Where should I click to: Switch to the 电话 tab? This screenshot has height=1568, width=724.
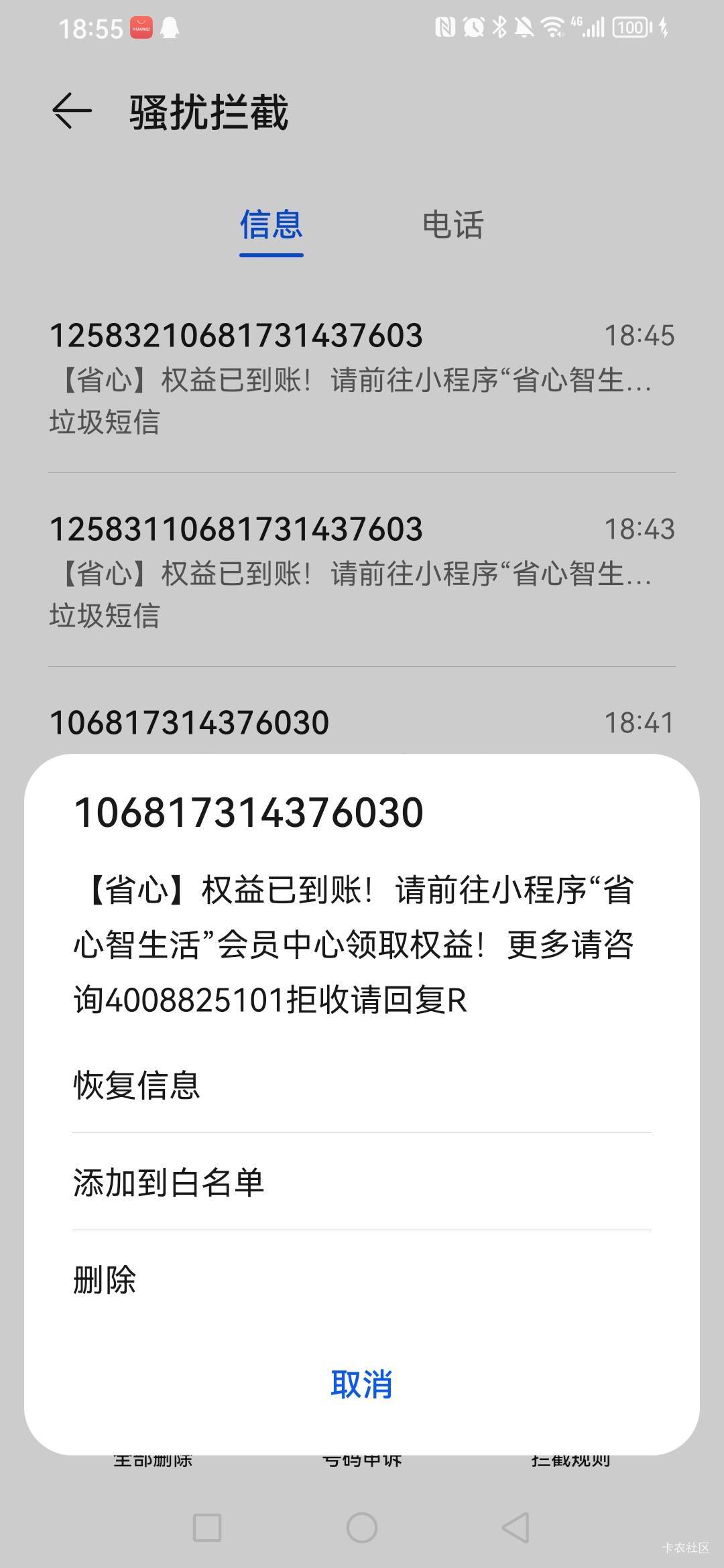[x=452, y=225]
